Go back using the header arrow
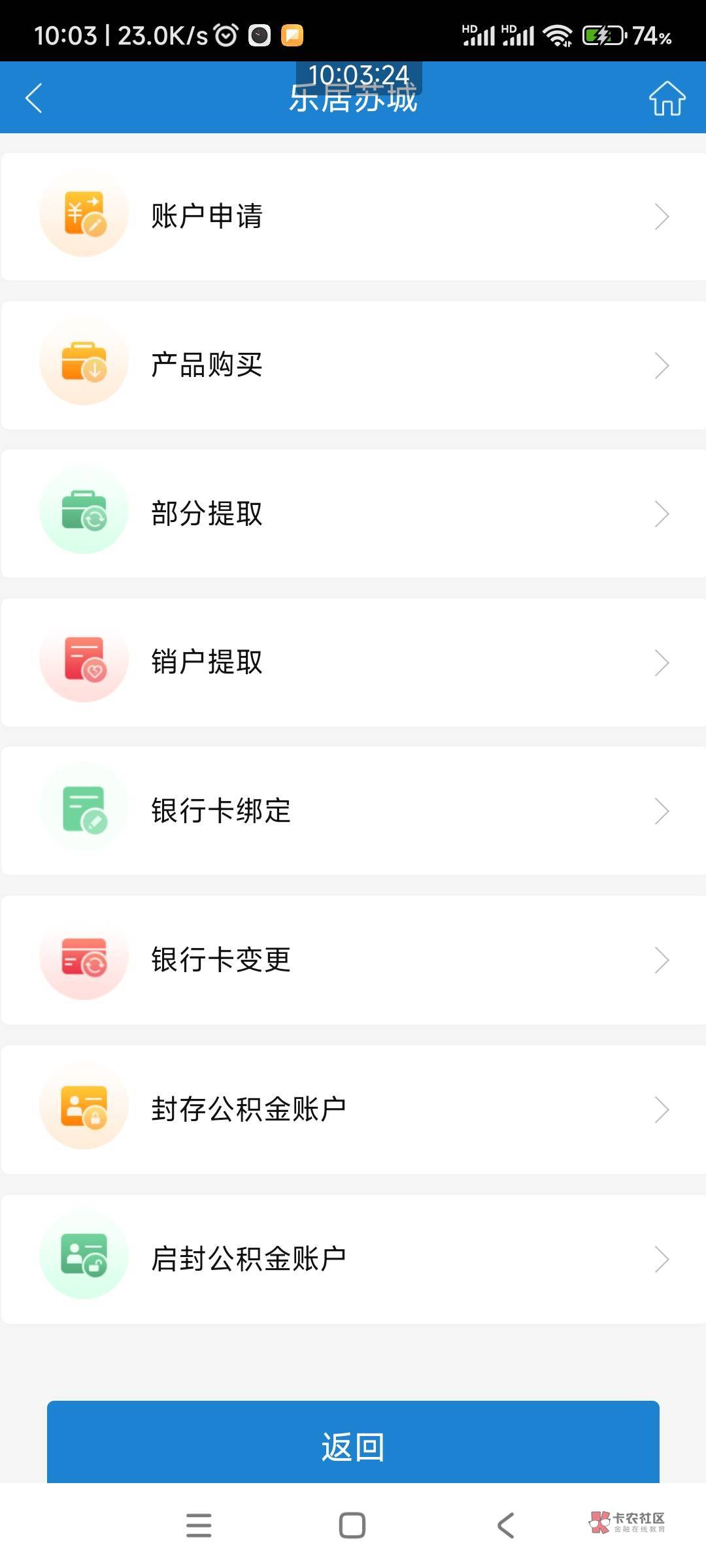The width and height of the screenshot is (706, 1568). (x=34, y=98)
